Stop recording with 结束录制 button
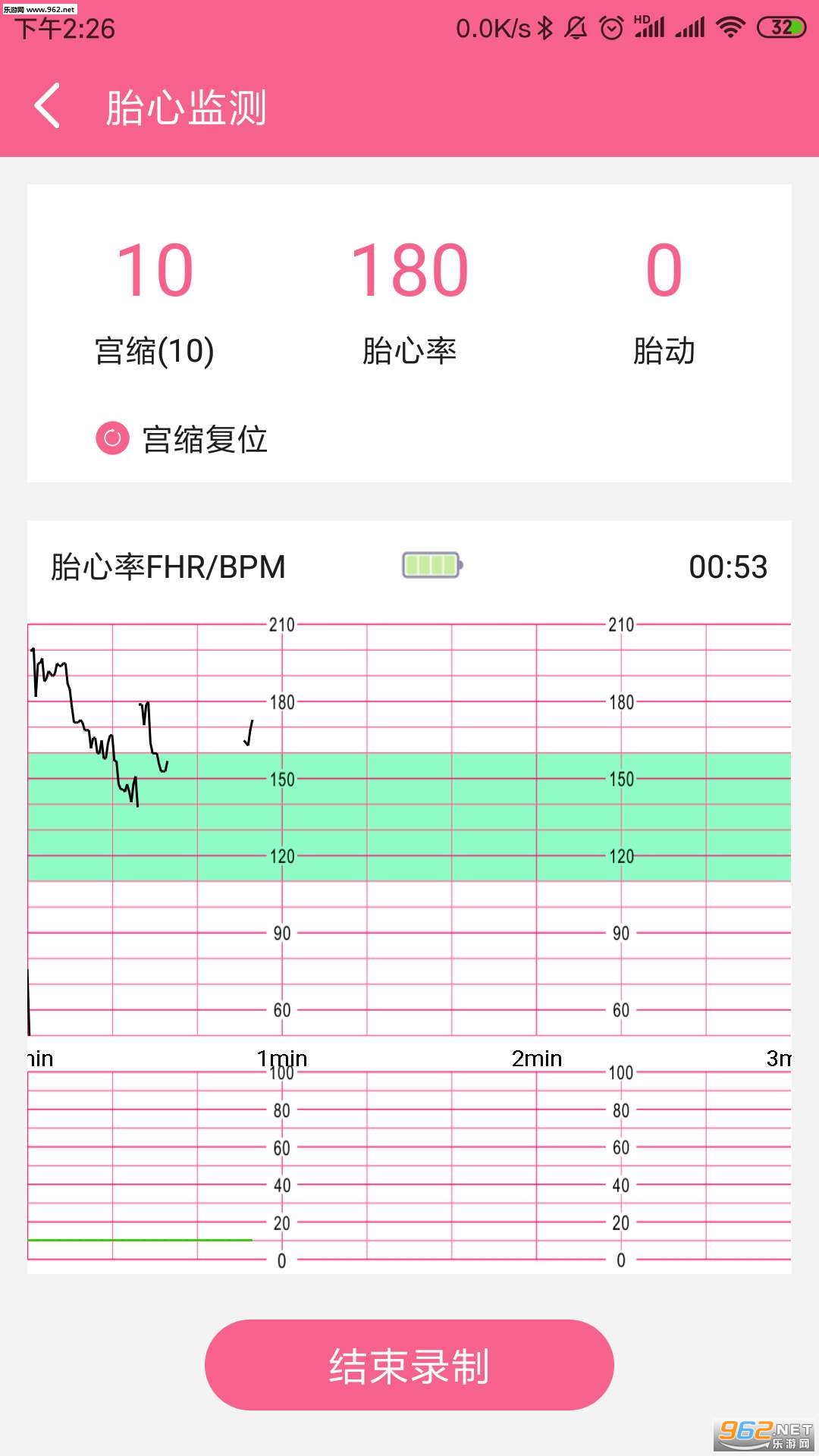Image resolution: width=819 pixels, height=1456 pixels. (x=409, y=1365)
